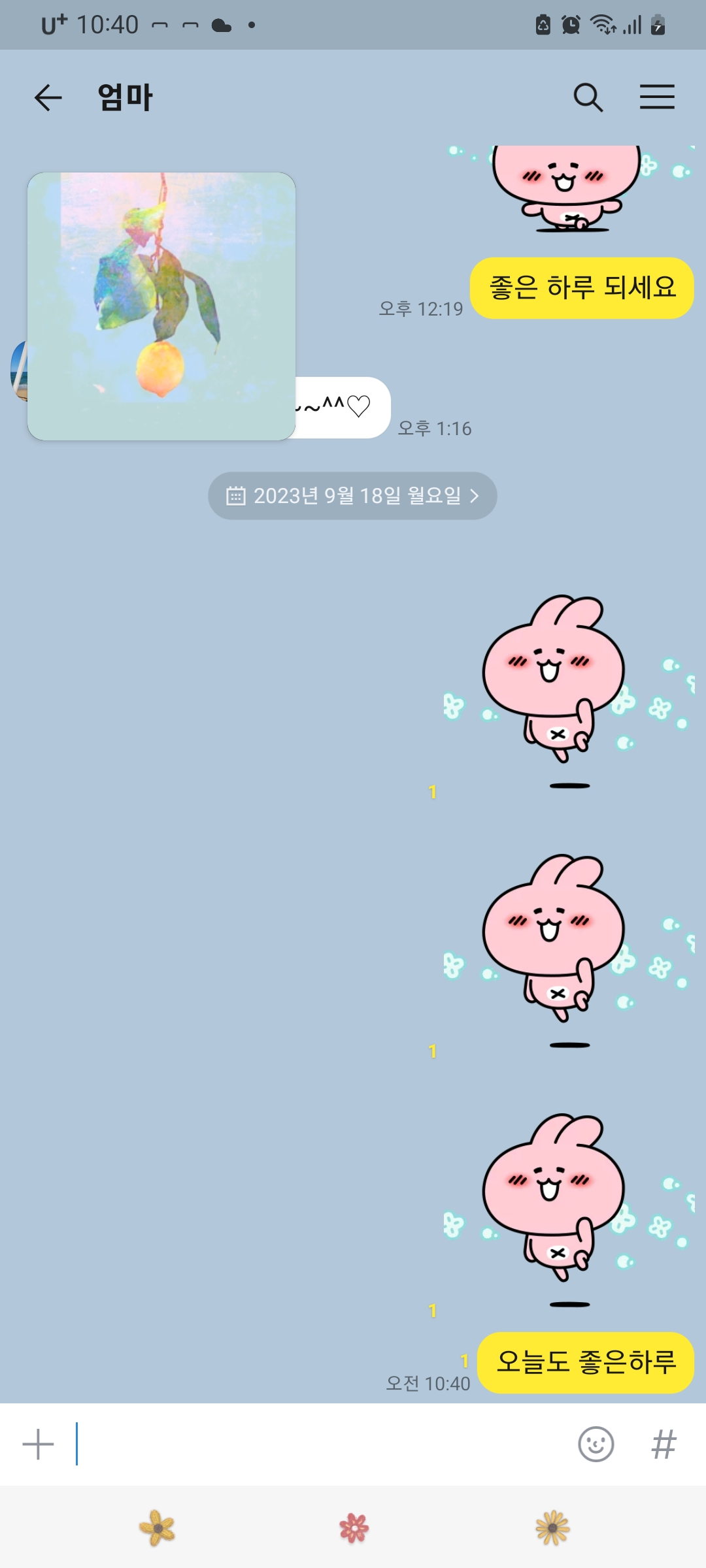Tap the 오늘도 좋은하루 message bubble
Image resolution: width=706 pixels, height=1568 pixels.
586,1363
